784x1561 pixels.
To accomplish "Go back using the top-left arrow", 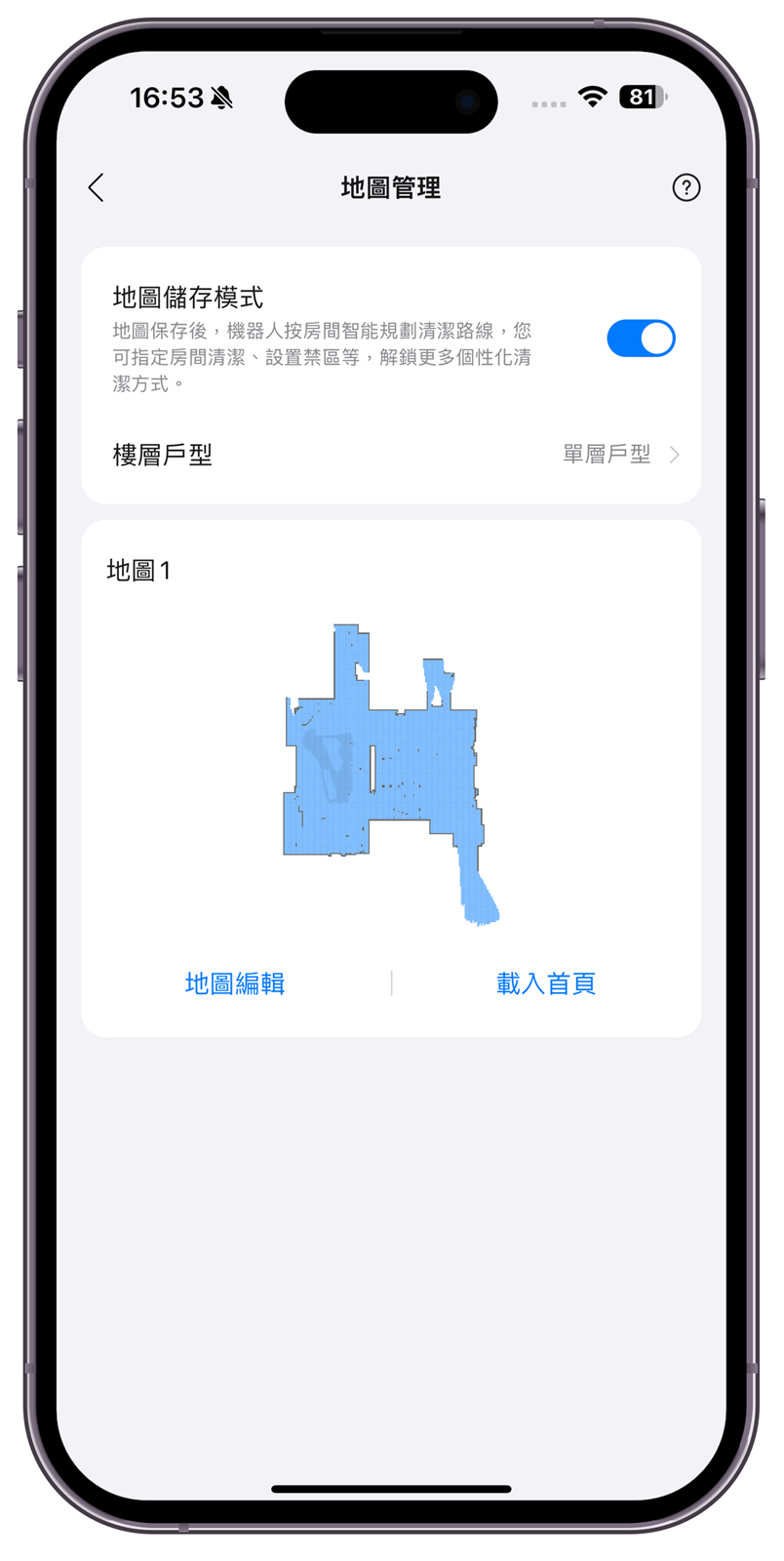I will [x=96, y=187].
